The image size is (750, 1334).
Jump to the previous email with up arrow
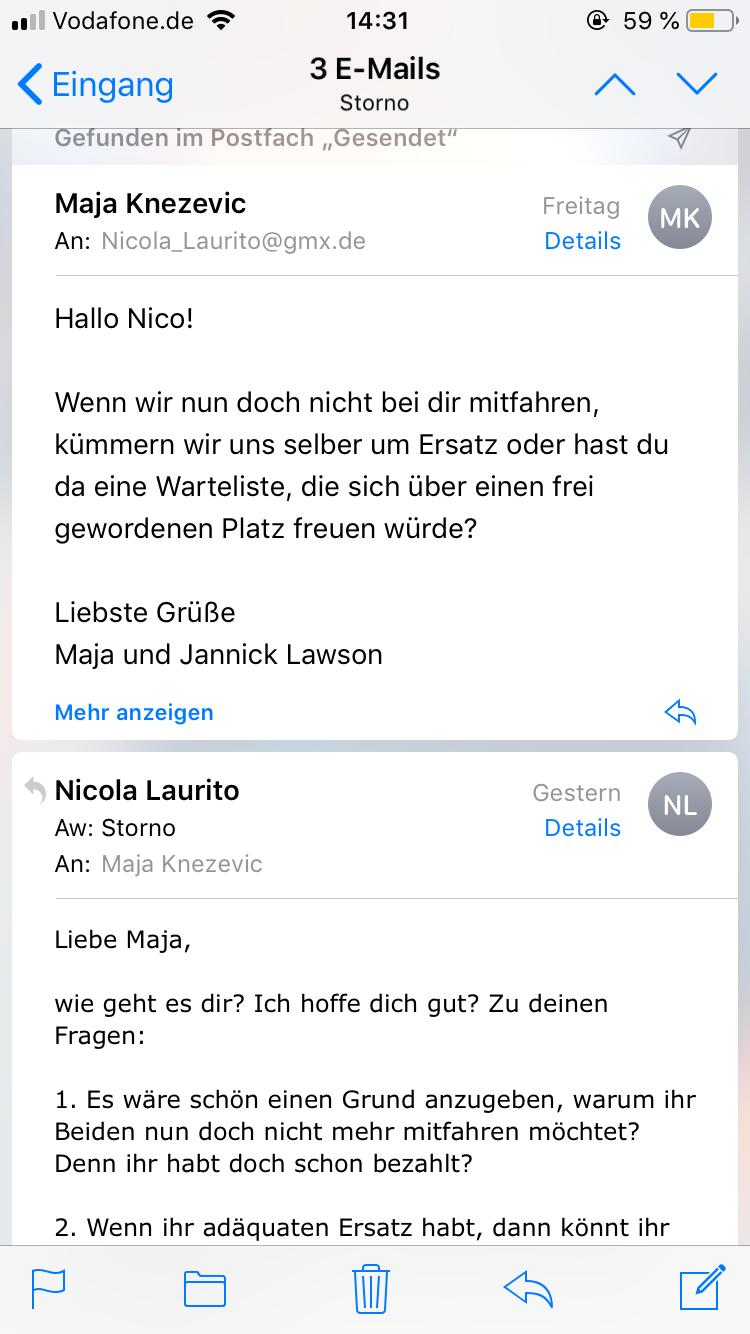coord(615,85)
